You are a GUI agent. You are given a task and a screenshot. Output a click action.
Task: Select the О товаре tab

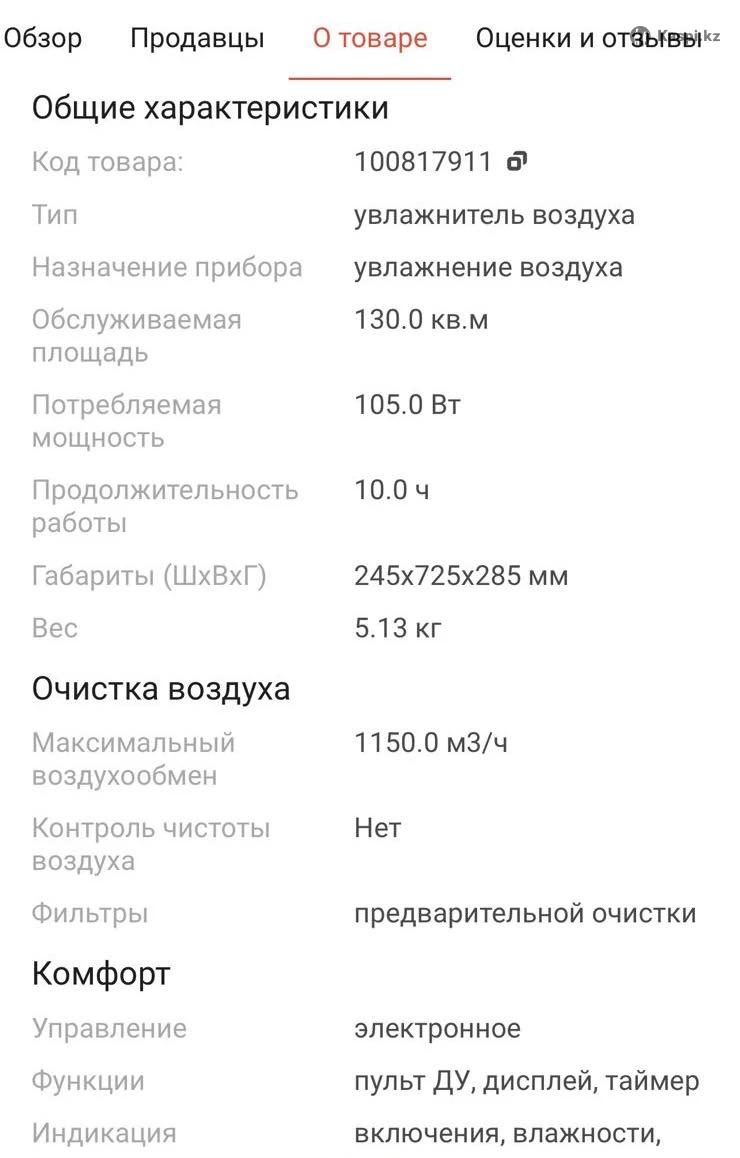(x=369, y=38)
